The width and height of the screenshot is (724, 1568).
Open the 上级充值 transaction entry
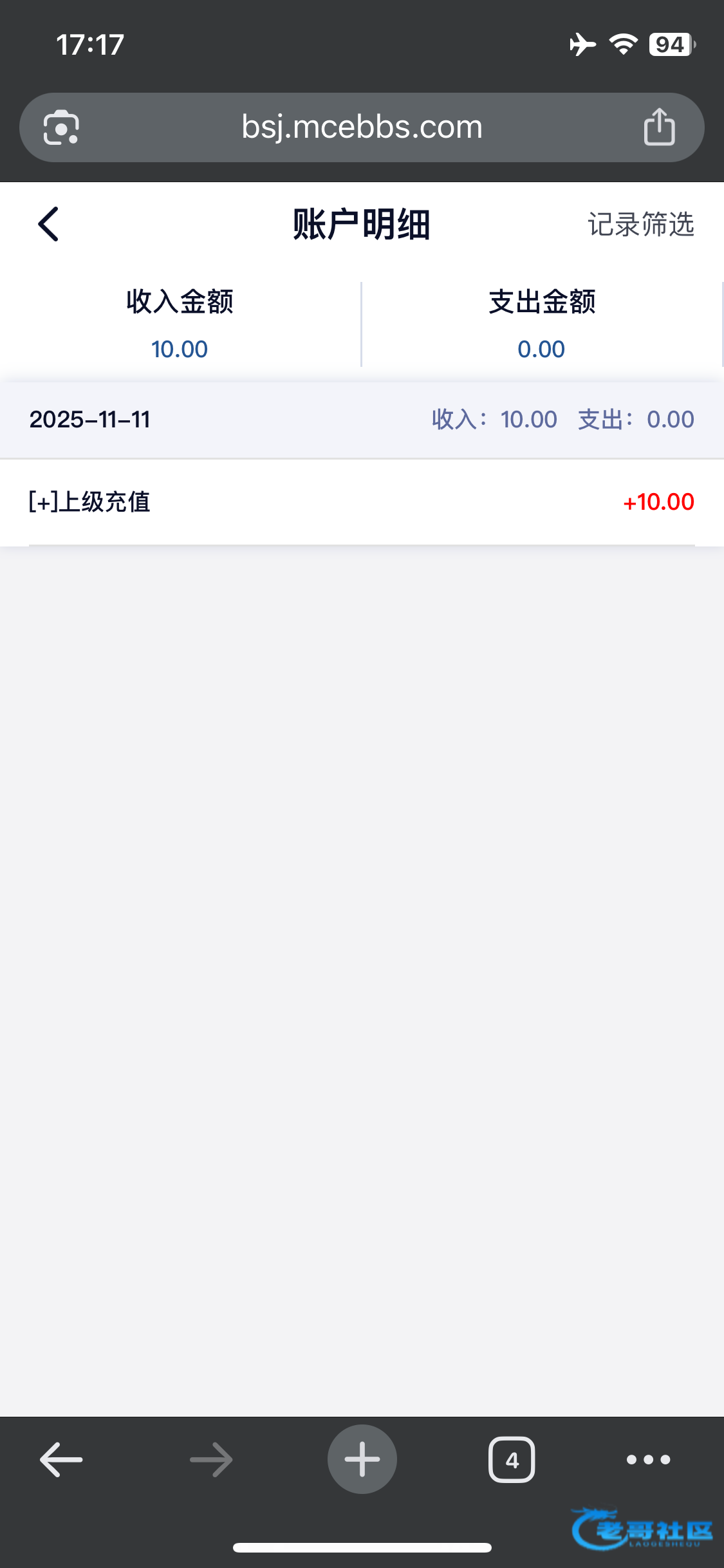[x=360, y=502]
